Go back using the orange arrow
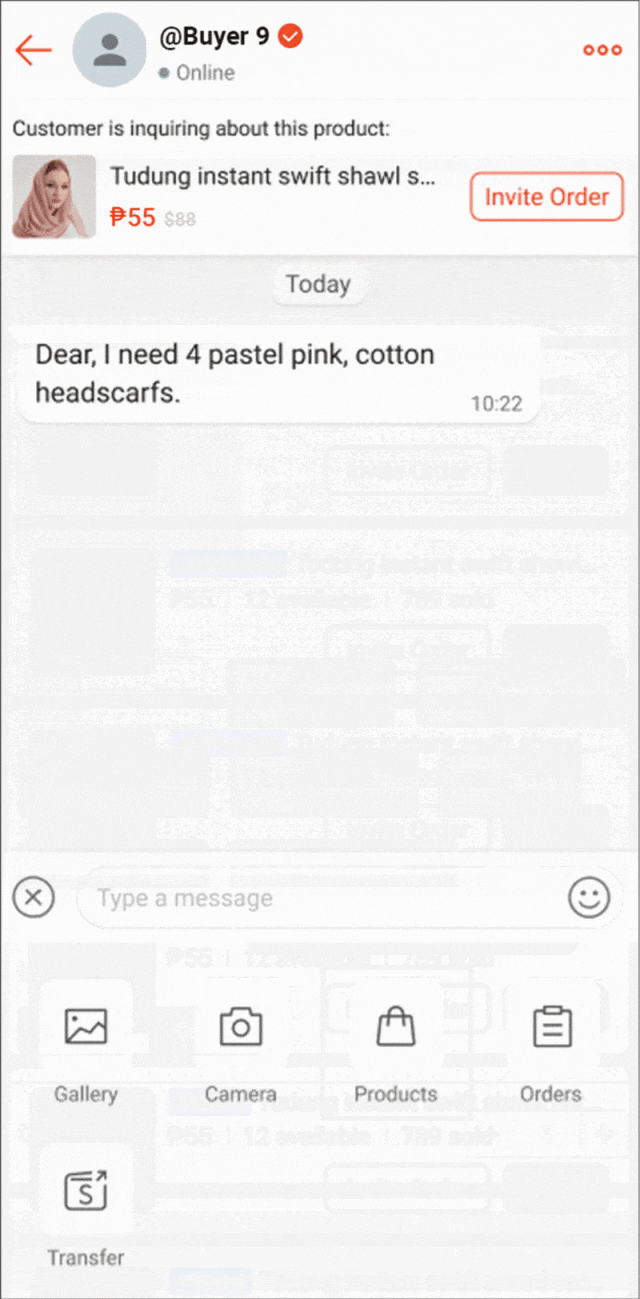 pyautogui.click(x=33, y=50)
